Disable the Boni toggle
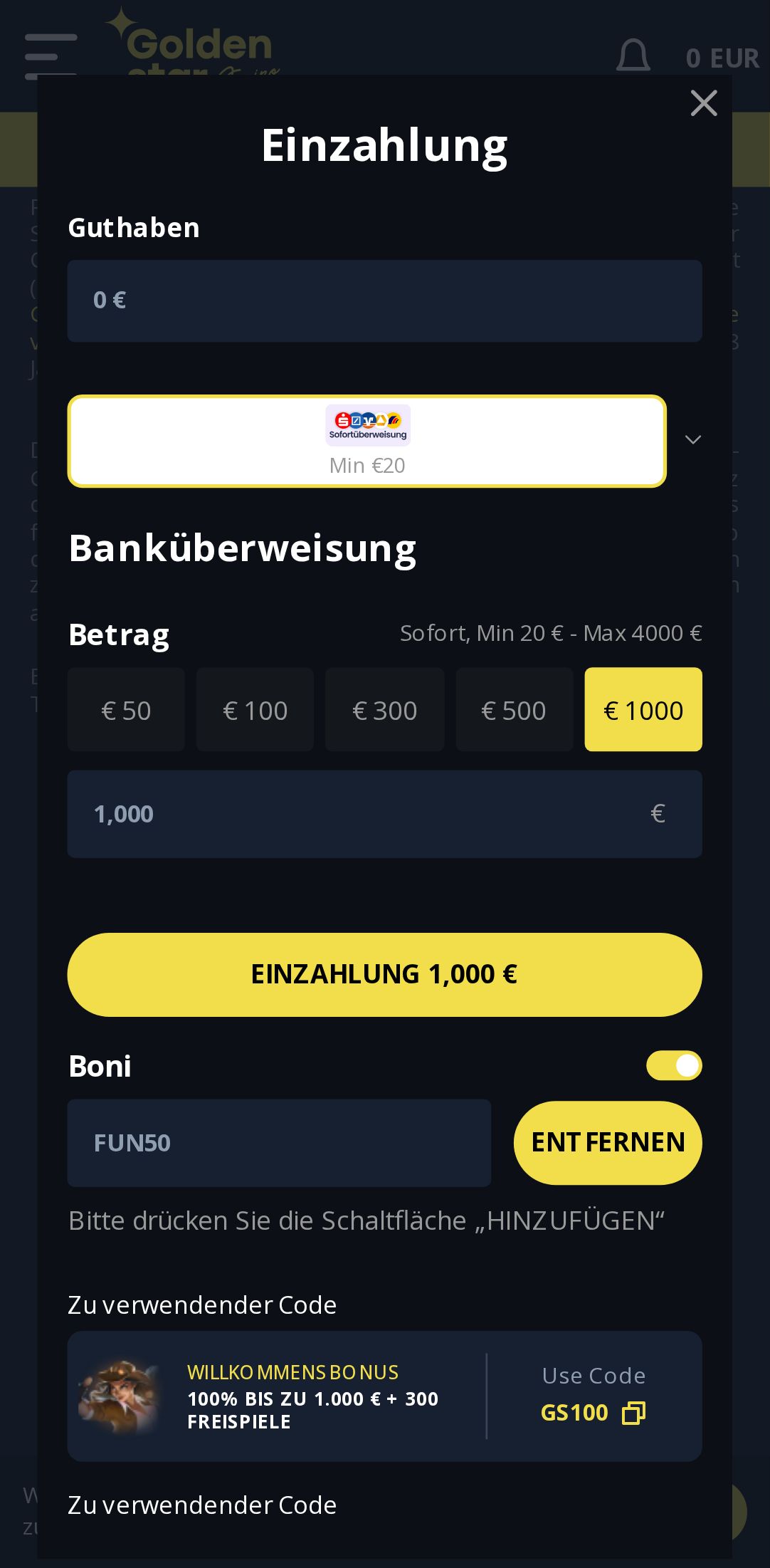This screenshot has height=1568, width=770. tap(673, 1065)
